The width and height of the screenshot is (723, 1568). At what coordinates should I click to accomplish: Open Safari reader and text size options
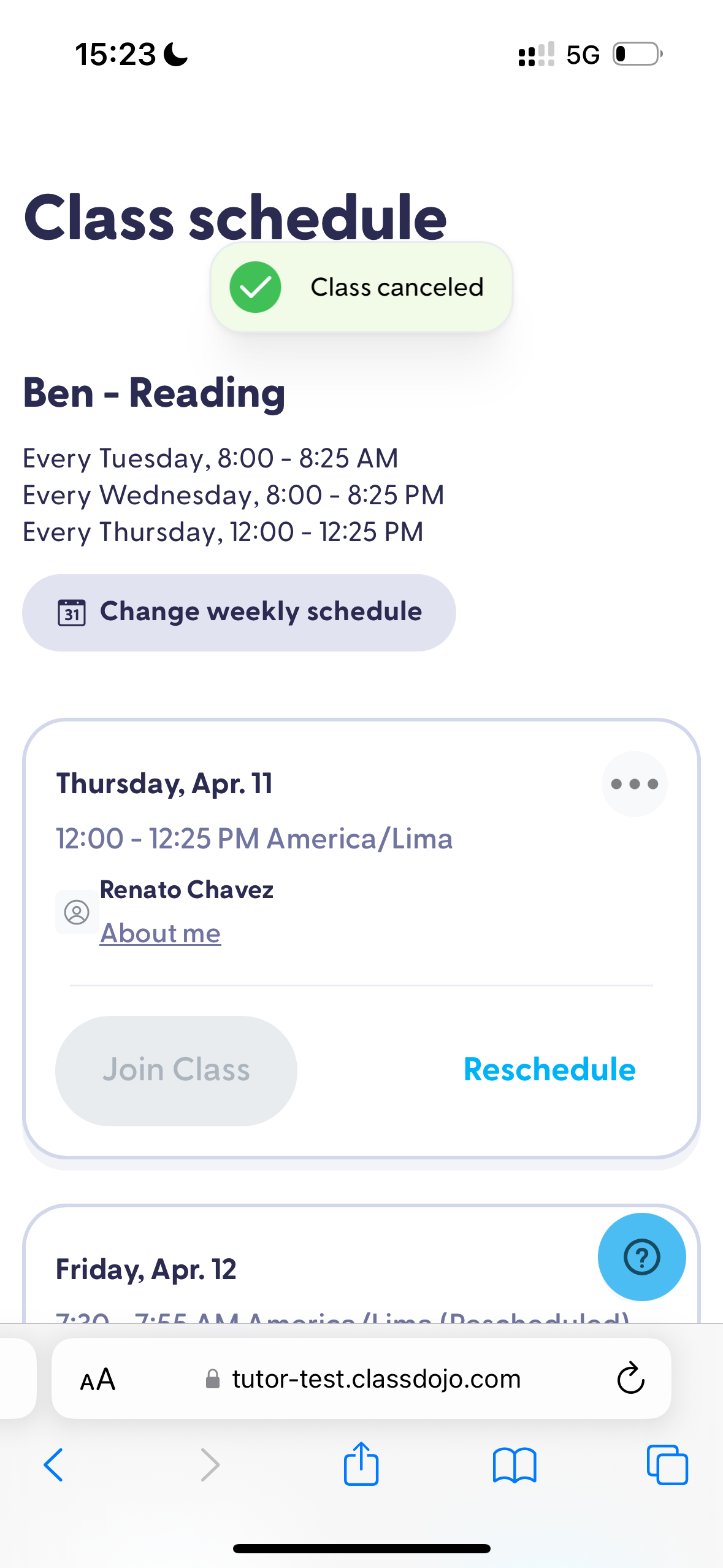coord(98,1380)
